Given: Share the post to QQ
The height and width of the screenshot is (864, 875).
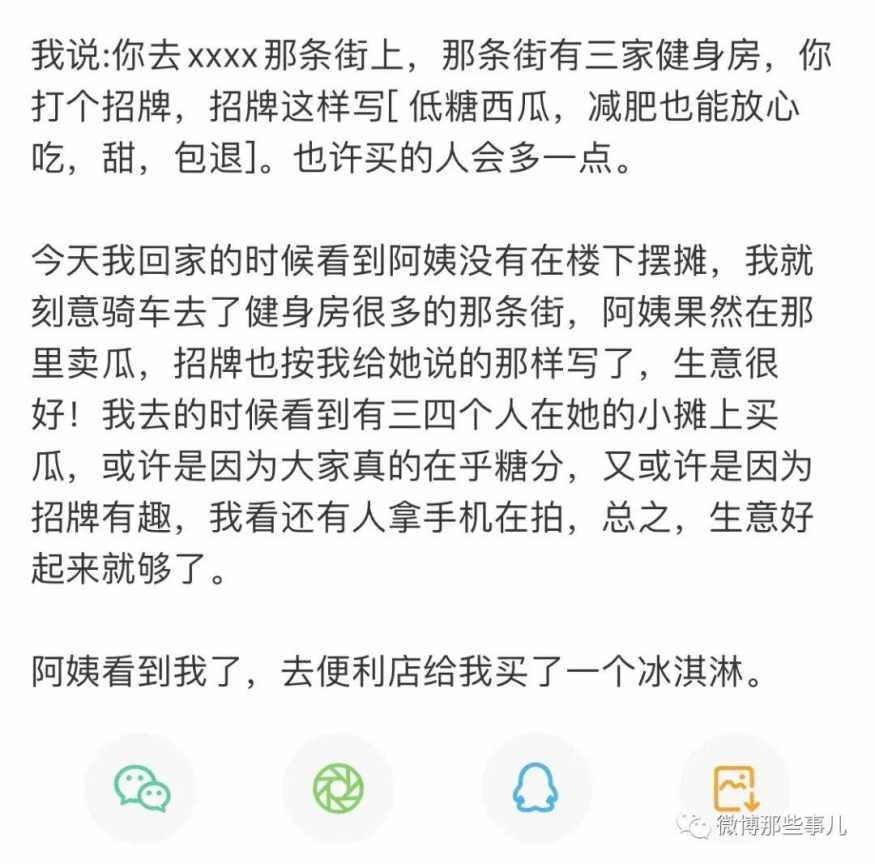Looking at the screenshot, I should pos(536,789).
